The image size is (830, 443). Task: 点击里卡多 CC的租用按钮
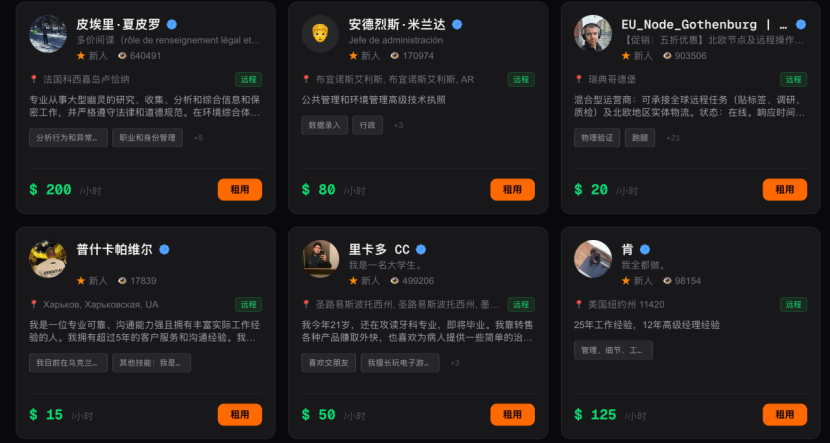tap(512, 414)
